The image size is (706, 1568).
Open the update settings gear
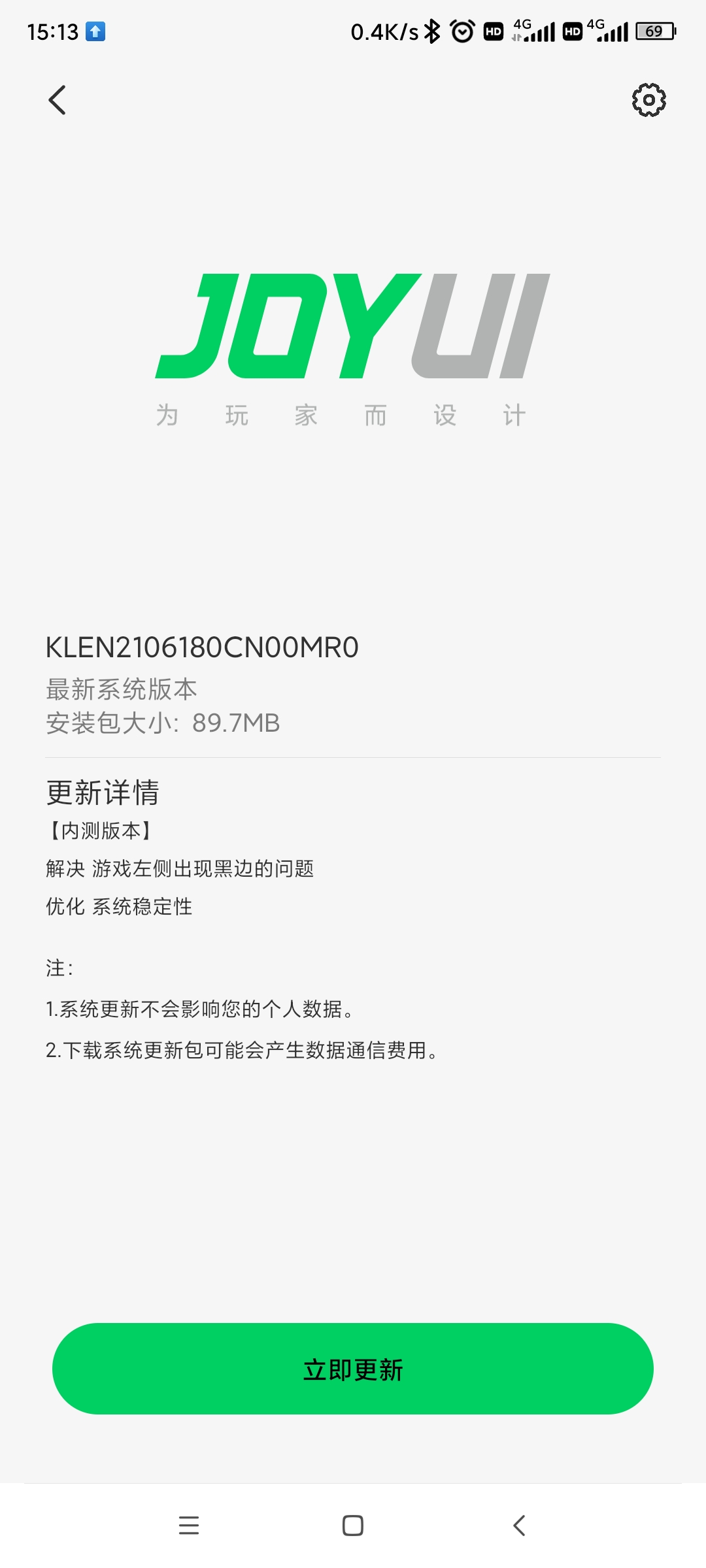pos(648,100)
